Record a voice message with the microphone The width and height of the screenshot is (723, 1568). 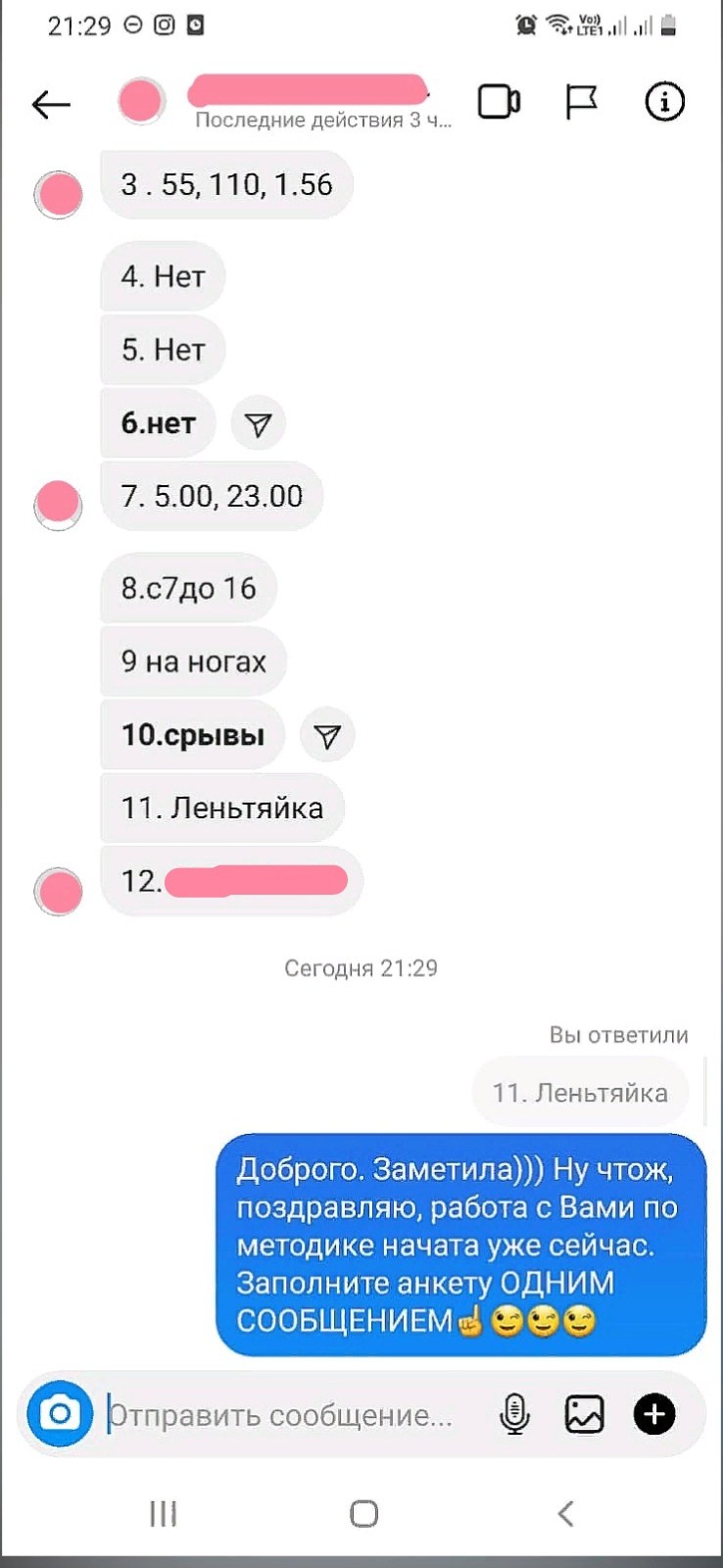click(514, 1414)
